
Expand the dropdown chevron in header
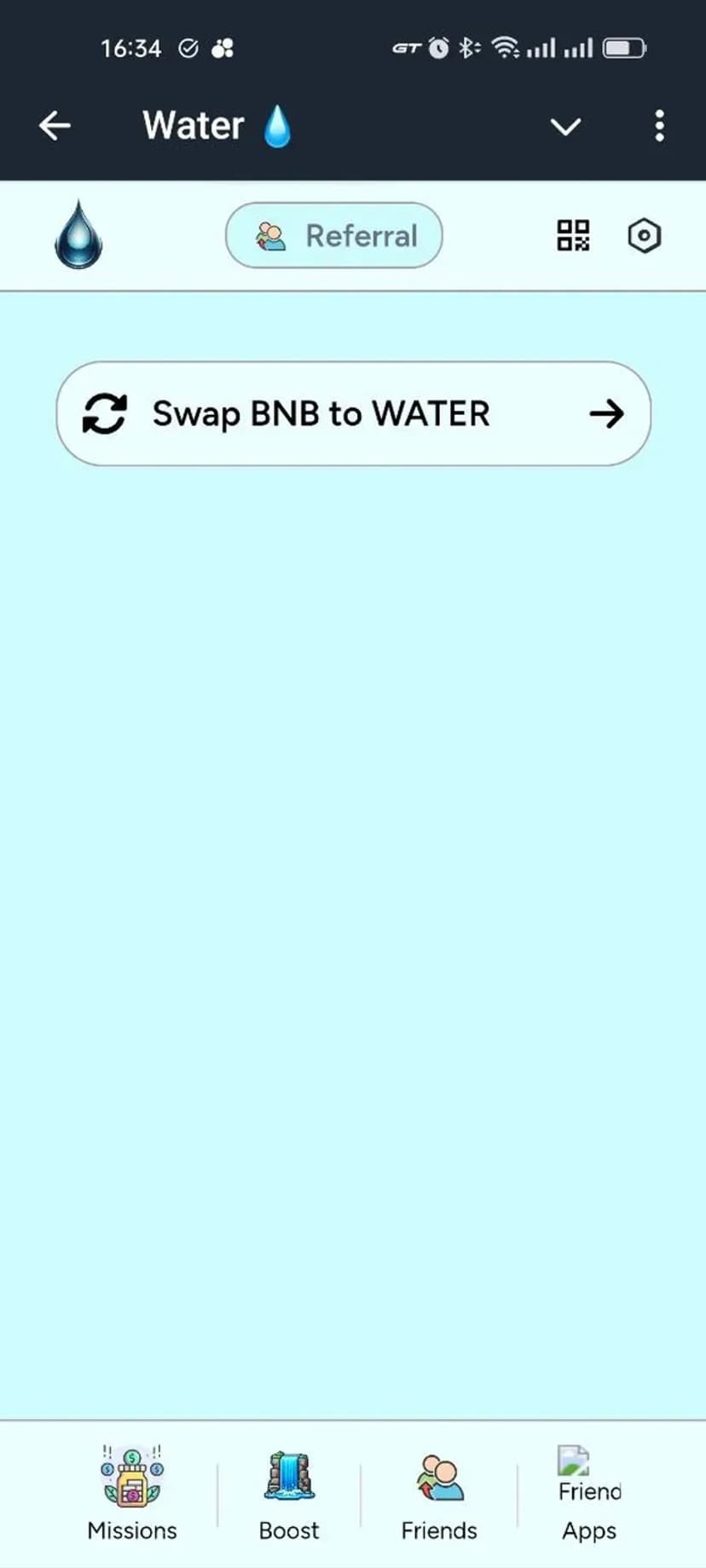point(565,127)
